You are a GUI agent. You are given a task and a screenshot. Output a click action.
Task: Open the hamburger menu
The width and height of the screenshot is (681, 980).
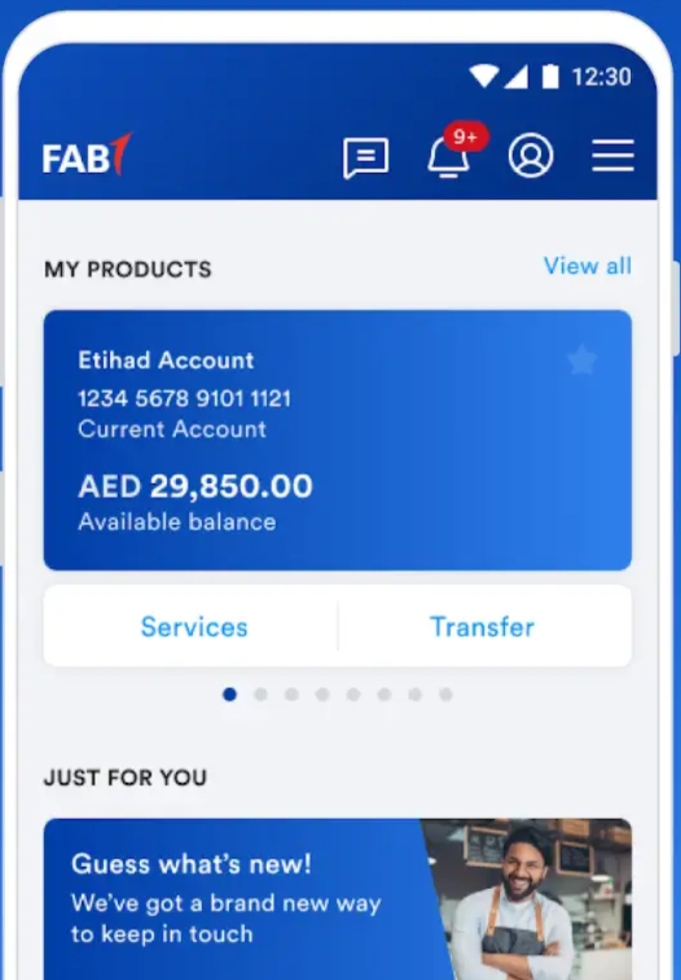point(612,156)
